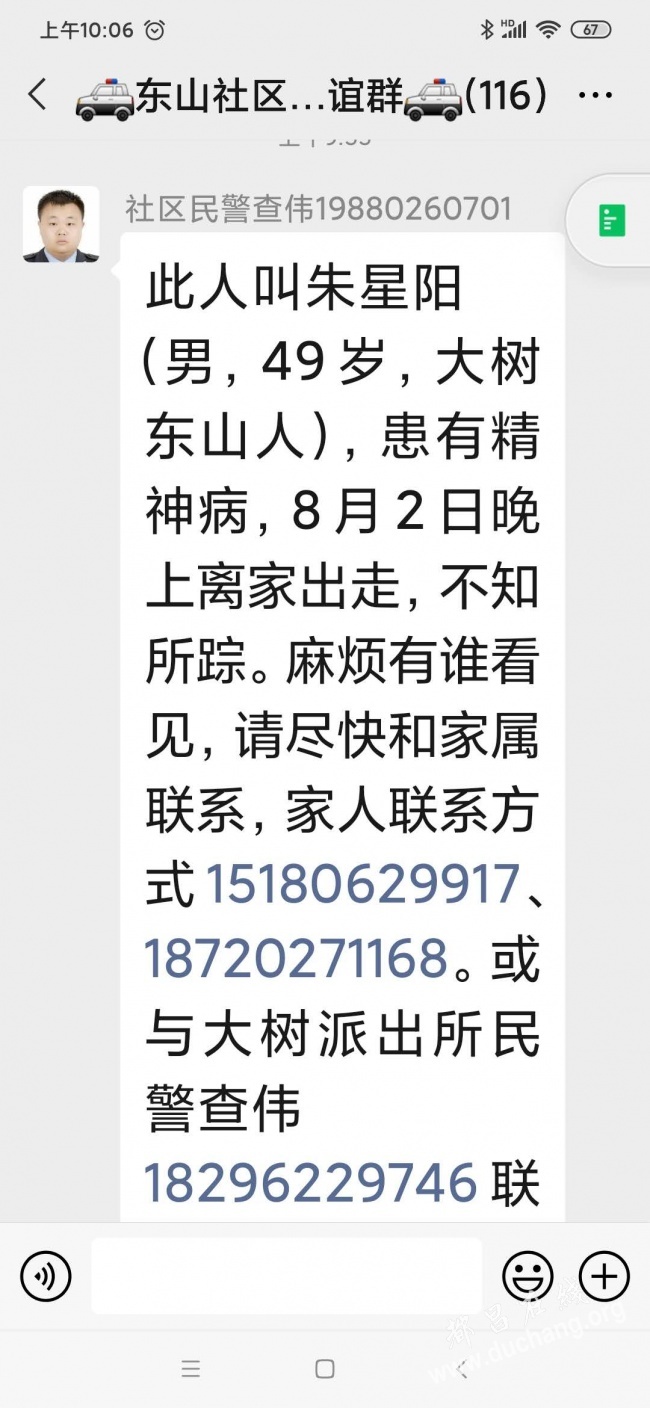Open the emoji picker
650x1408 pixels.
pos(527,1276)
